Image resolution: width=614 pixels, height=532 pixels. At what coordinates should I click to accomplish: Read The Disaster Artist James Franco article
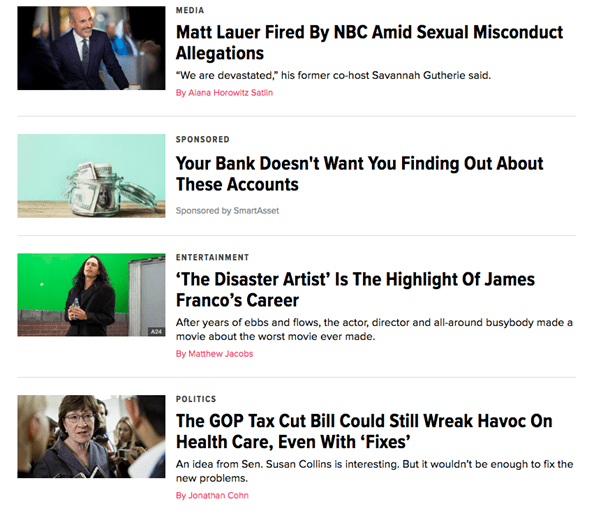click(x=355, y=289)
